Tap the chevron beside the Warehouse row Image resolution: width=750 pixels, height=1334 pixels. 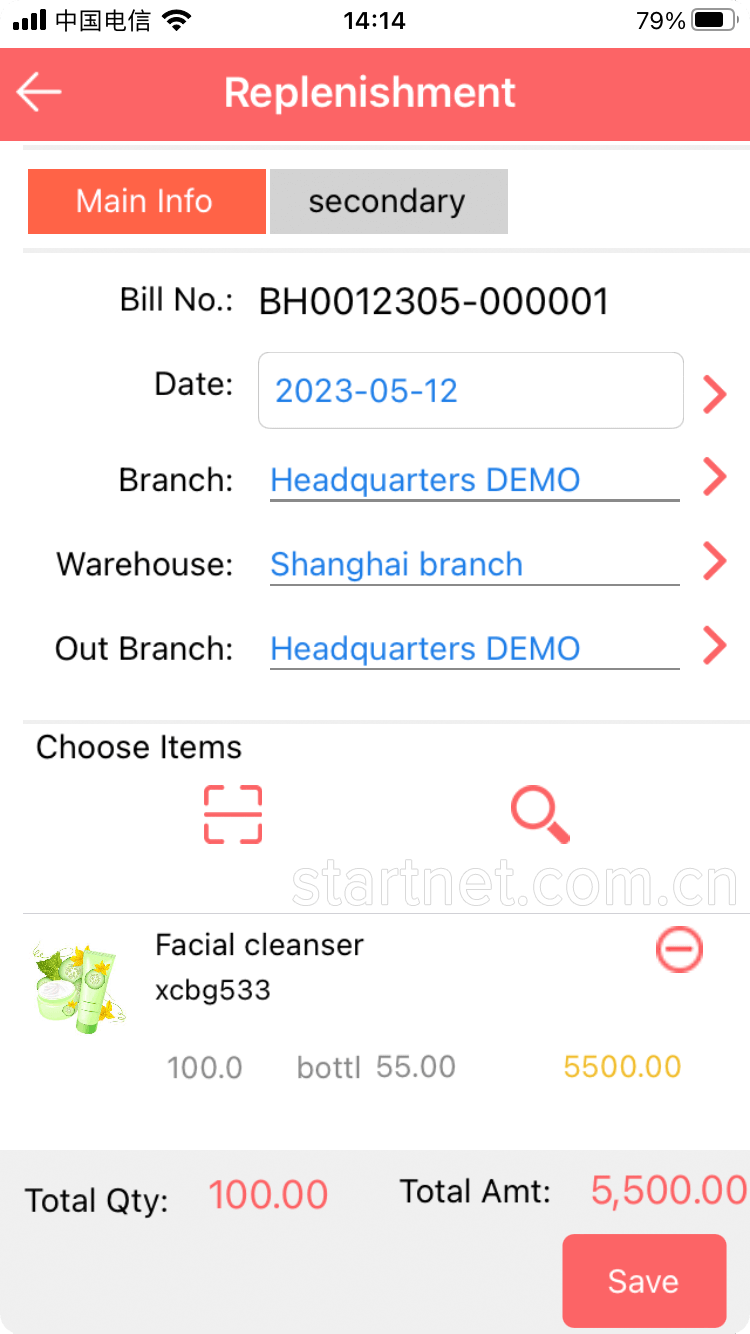pyautogui.click(x=714, y=561)
